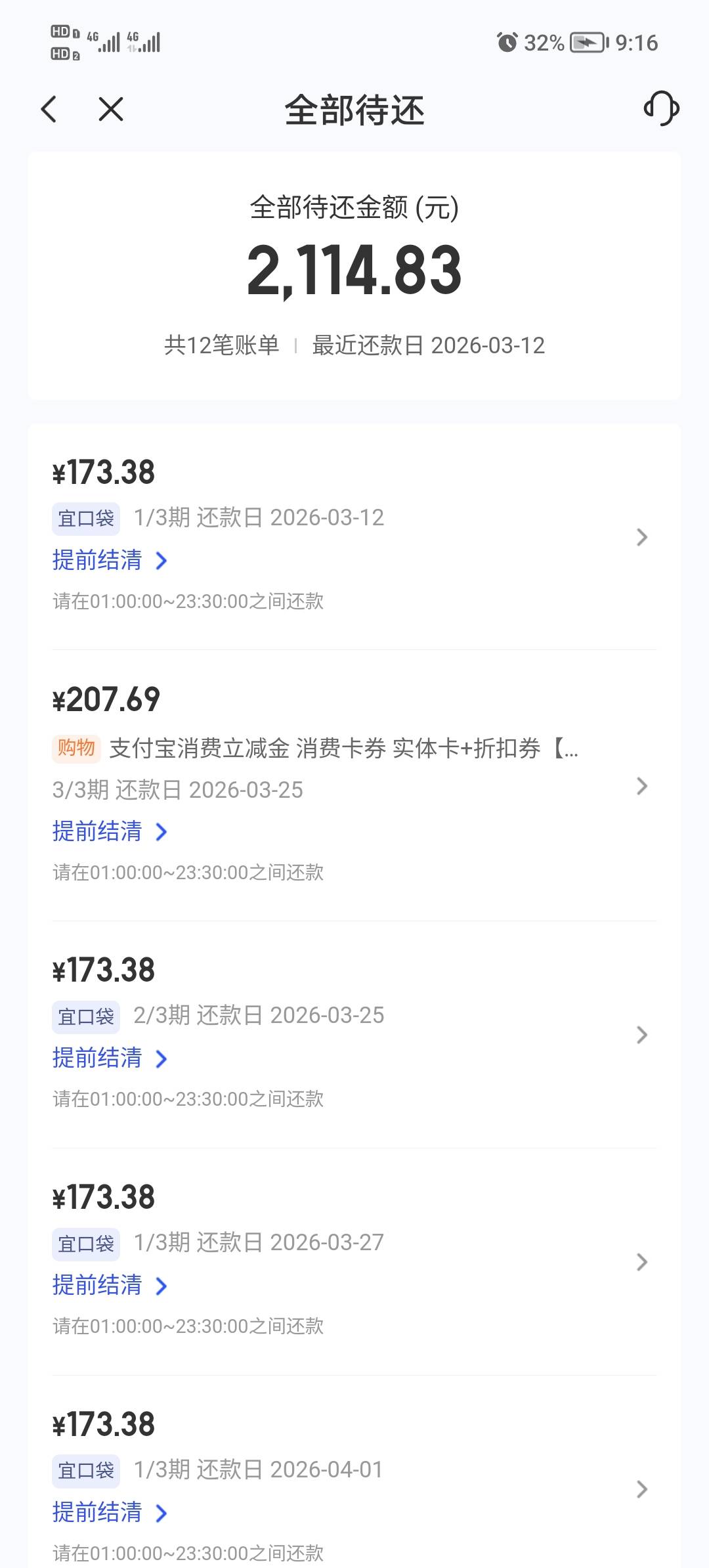Tap 提前结清 for bill due 2026-03-27
709x1568 pixels.
coord(110,1285)
